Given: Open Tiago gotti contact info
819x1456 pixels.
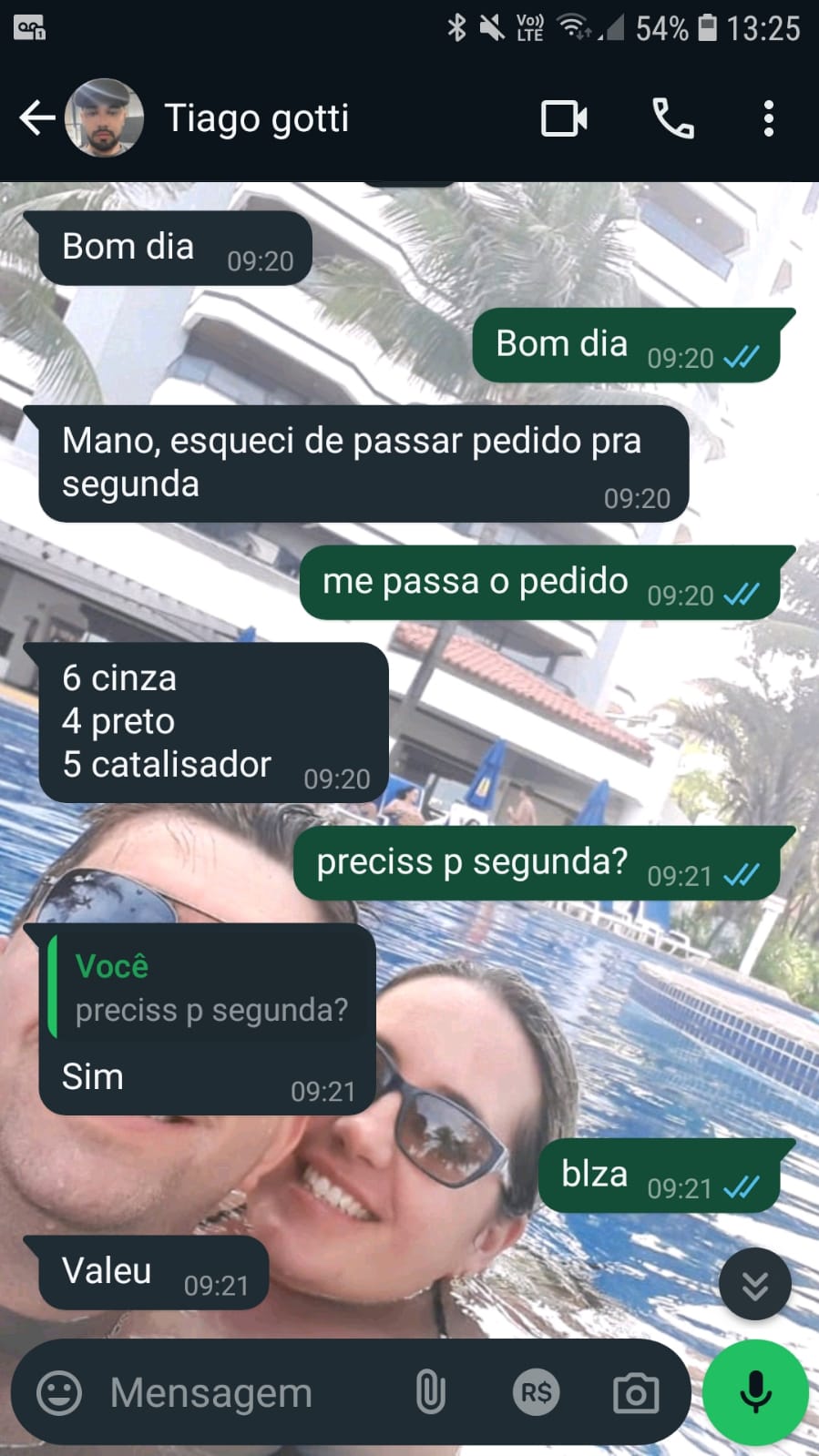Looking at the screenshot, I should (x=257, y=118).
